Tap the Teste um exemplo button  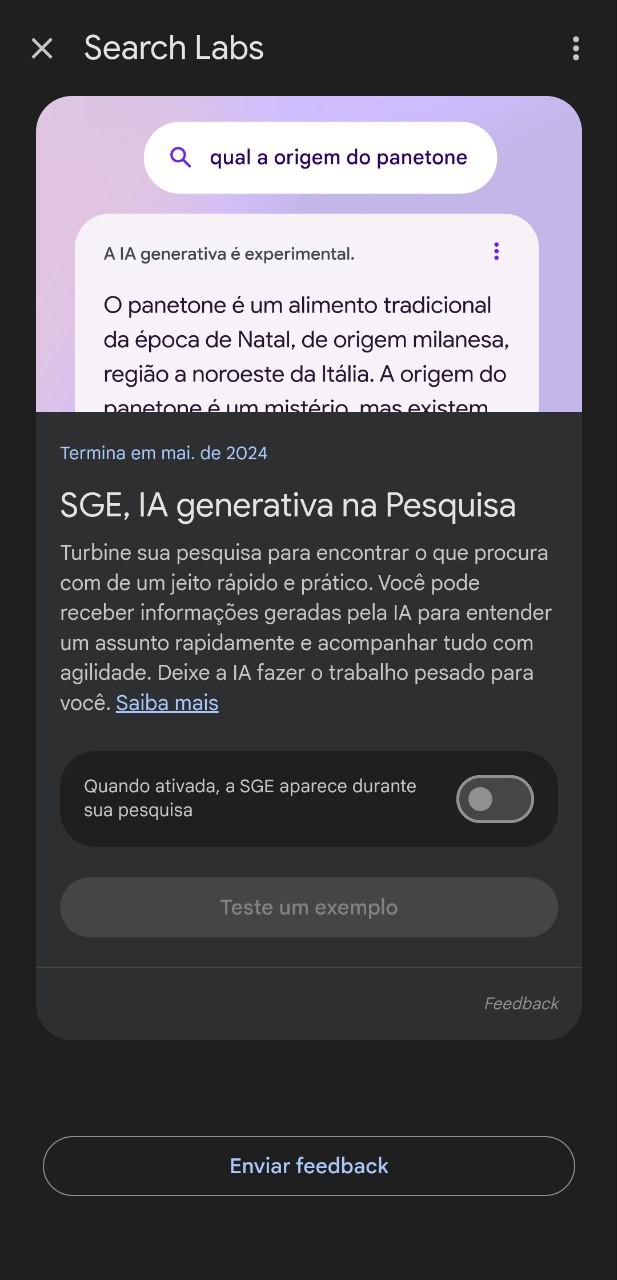309,907
